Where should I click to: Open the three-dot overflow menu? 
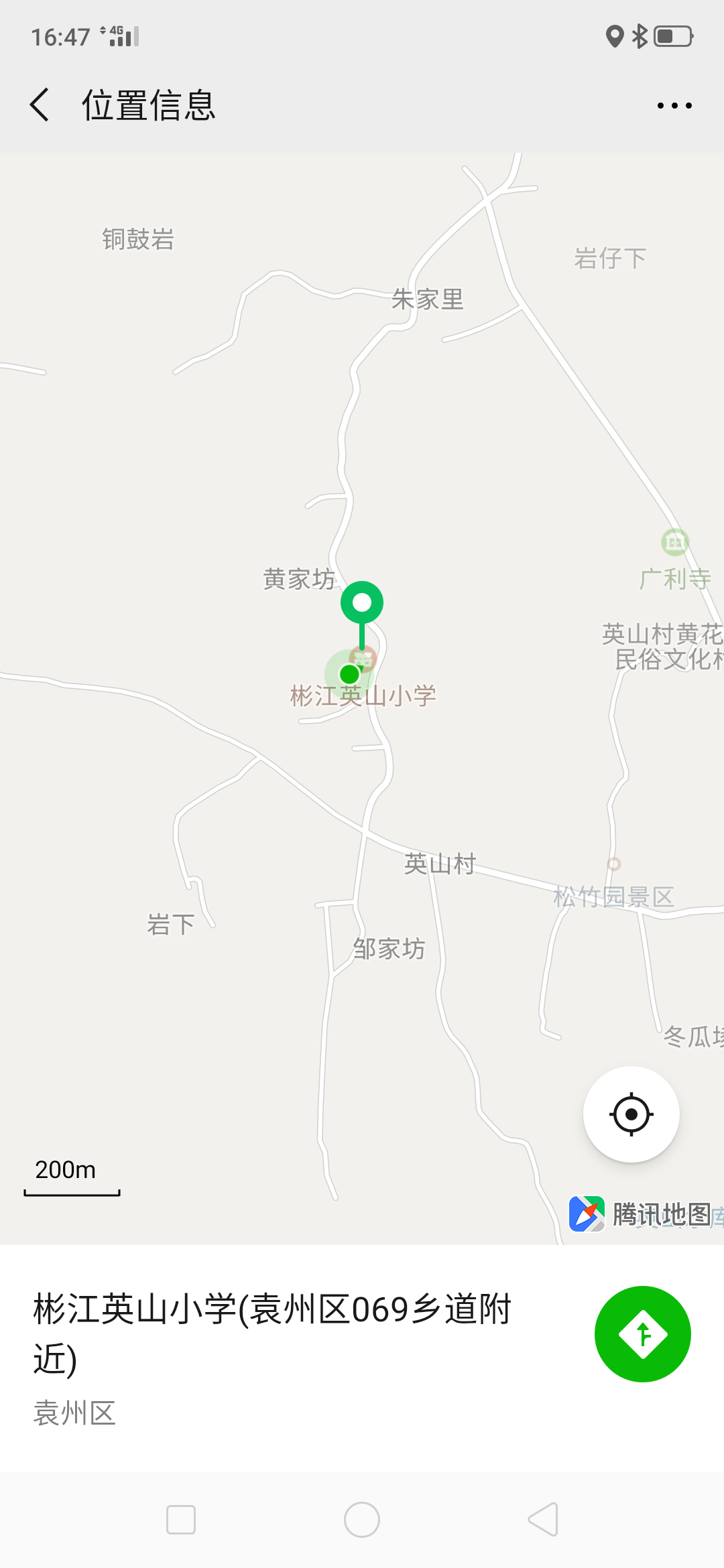(674, 105)
